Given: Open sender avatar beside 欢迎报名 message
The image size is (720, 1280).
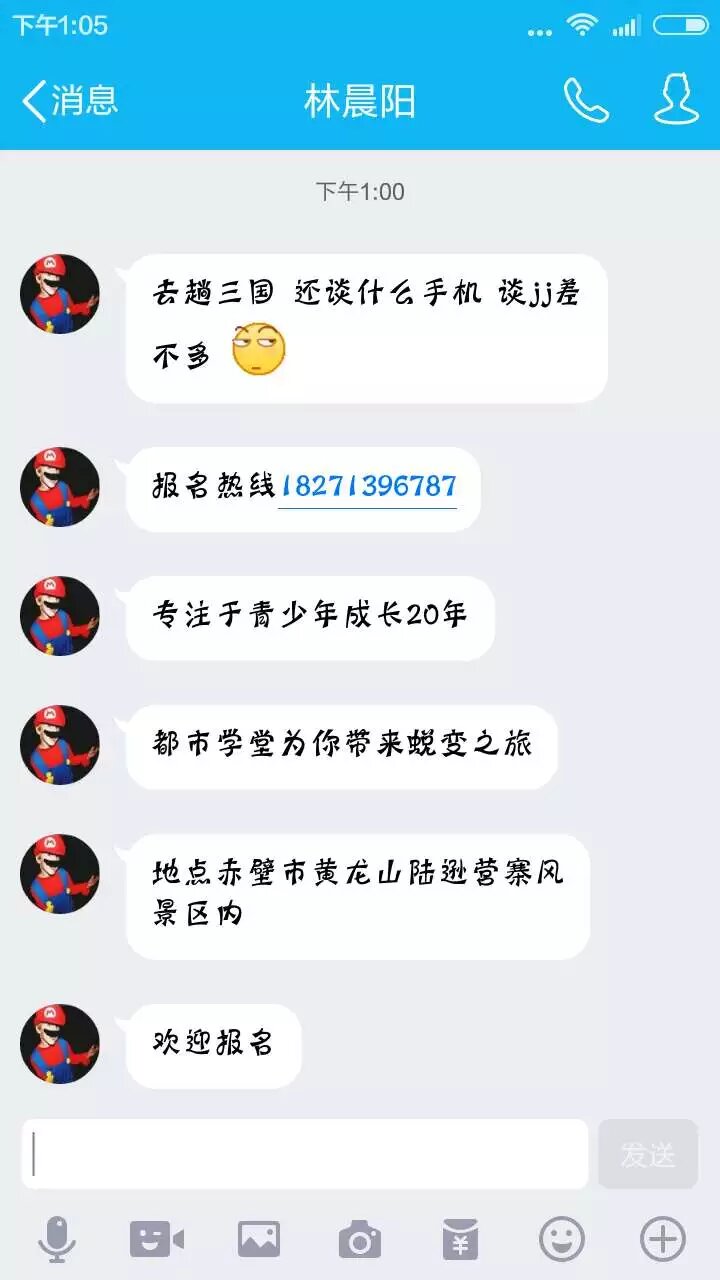Looking at the screenshot, I should tap(60, 1044).
